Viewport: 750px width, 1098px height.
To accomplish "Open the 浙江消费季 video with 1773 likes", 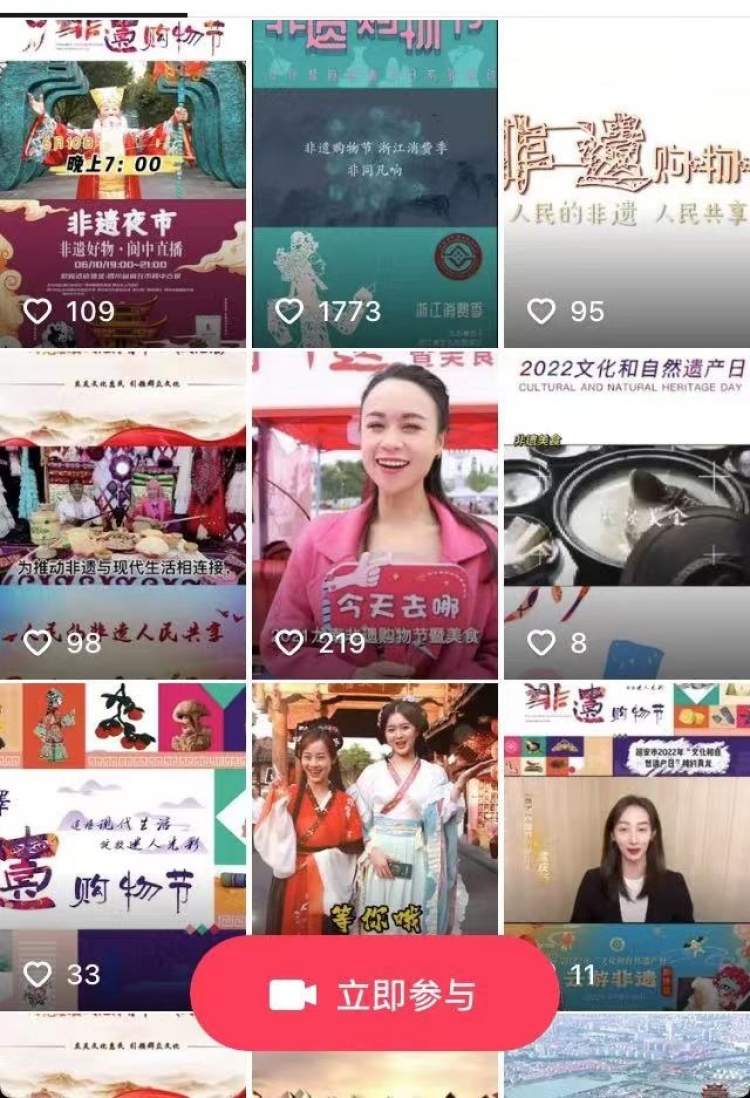I will [x=375, y=180].
